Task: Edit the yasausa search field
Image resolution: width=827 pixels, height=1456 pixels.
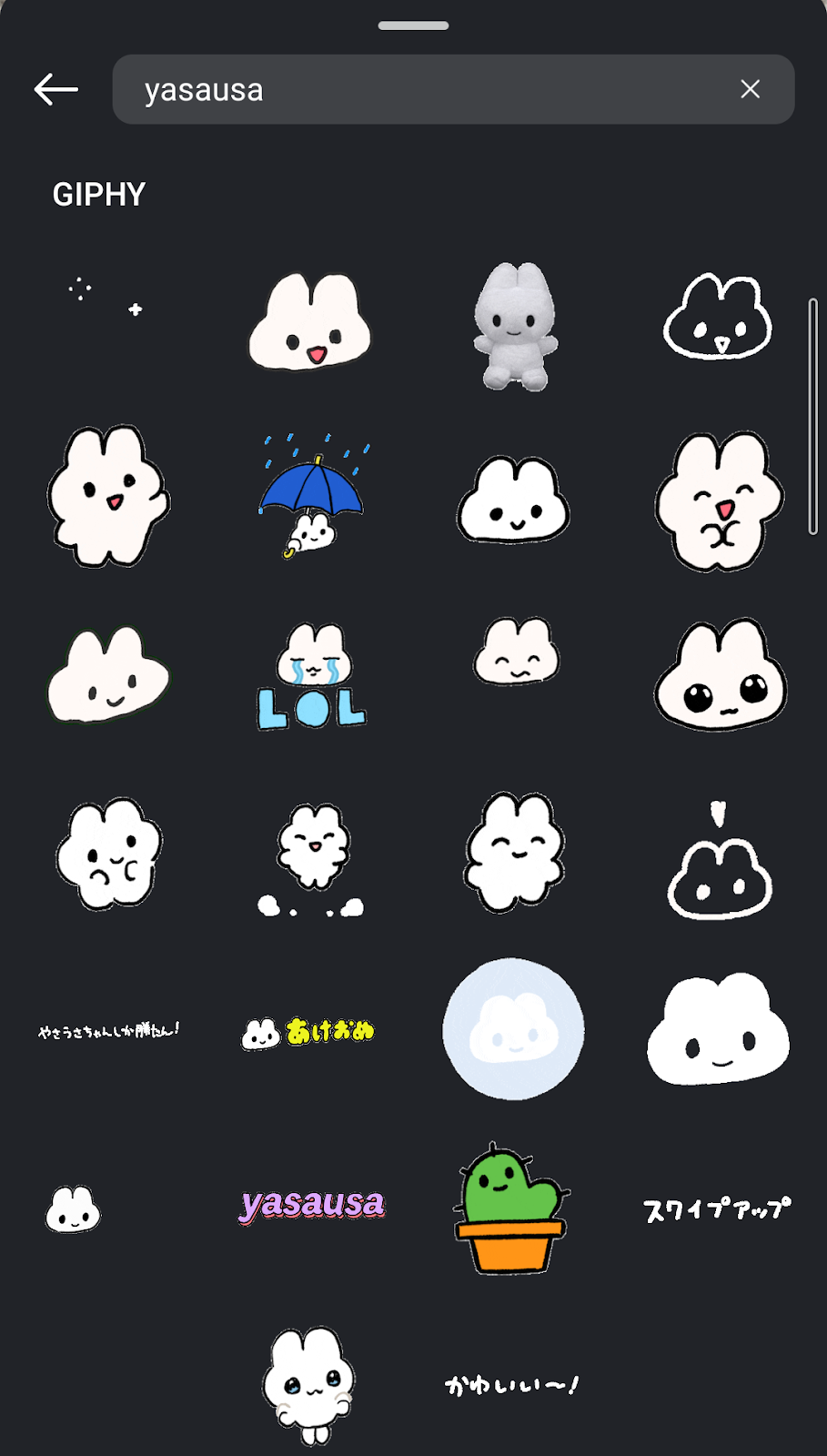Action: (x=428, y=89)
